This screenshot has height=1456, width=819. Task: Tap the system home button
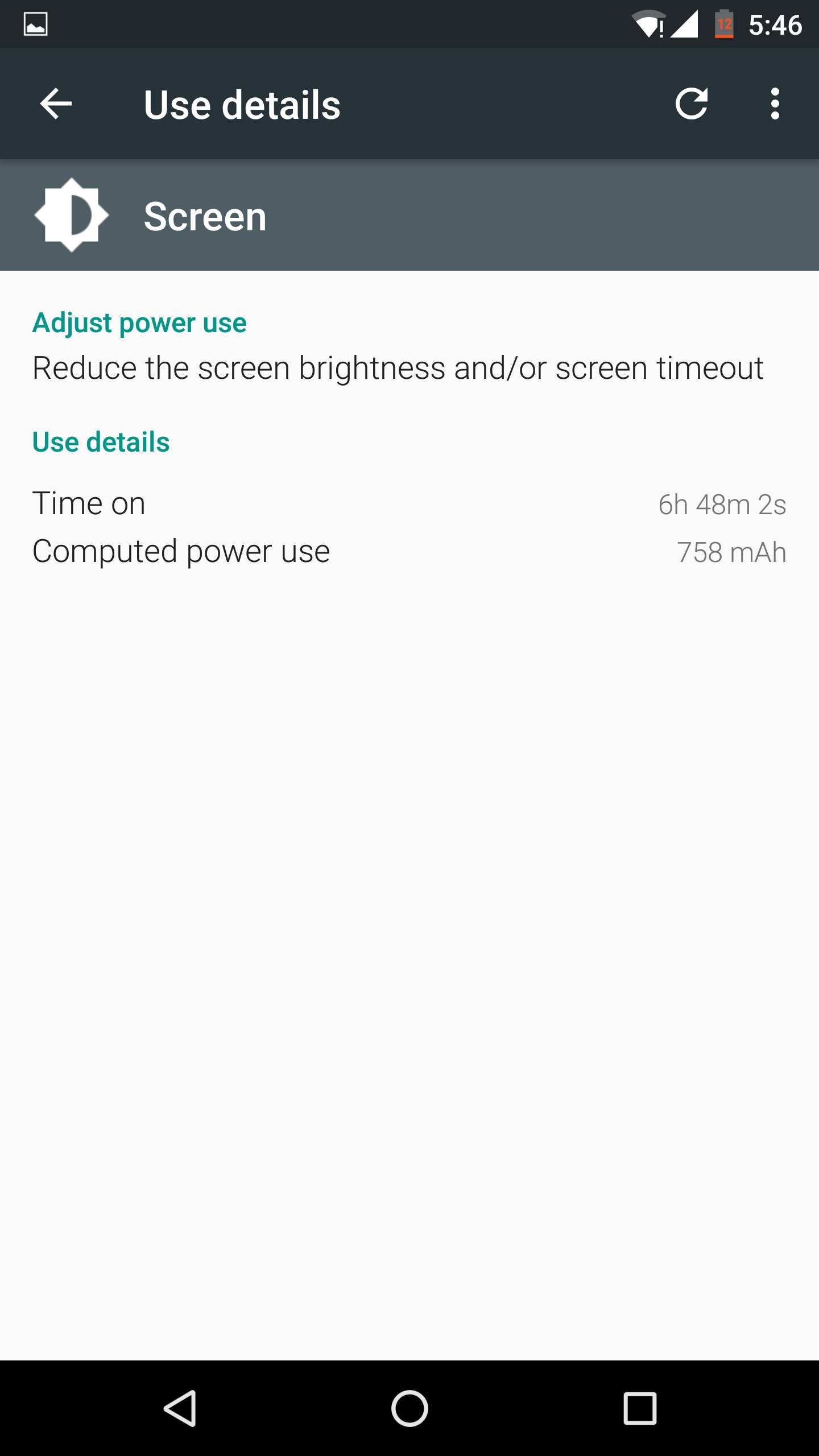pos(409,1408)
